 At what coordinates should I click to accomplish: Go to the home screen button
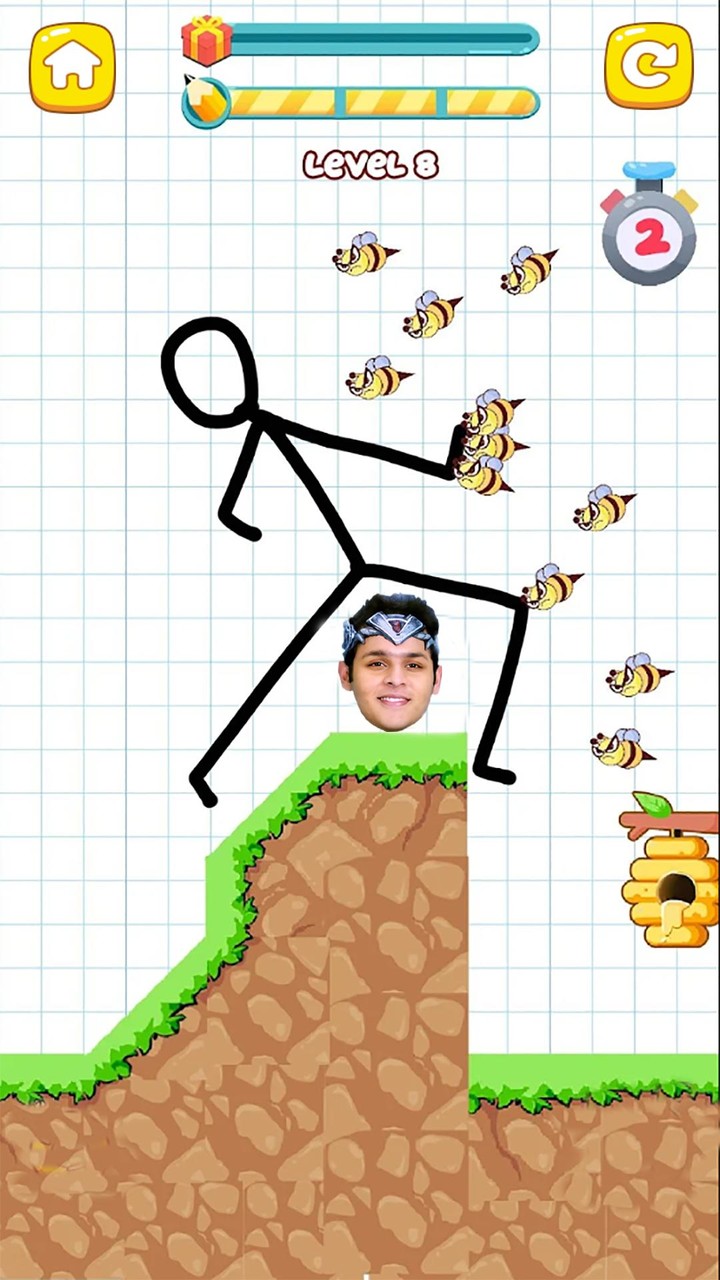pyautogui.click(x=71, y=66)
